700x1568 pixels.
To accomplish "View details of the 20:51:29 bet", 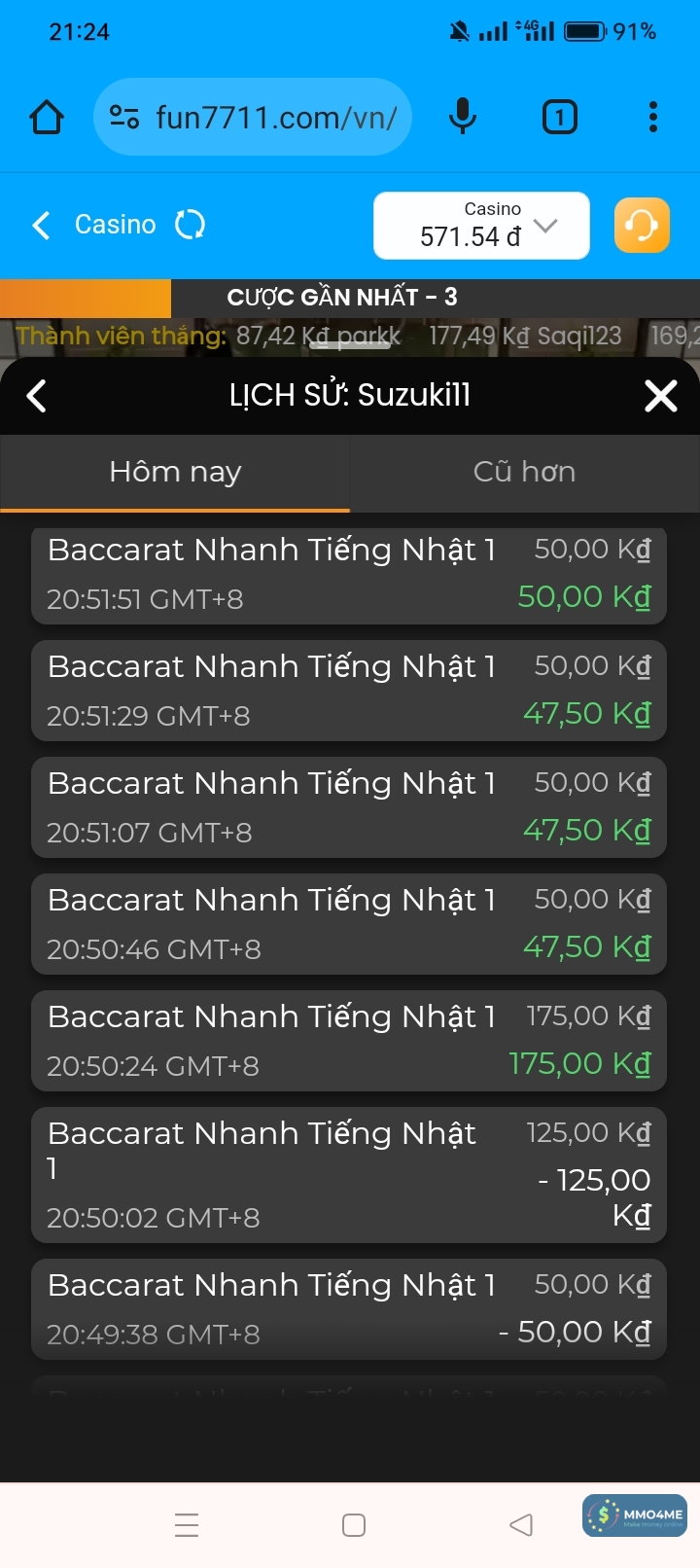I will (x=348, y=691).
